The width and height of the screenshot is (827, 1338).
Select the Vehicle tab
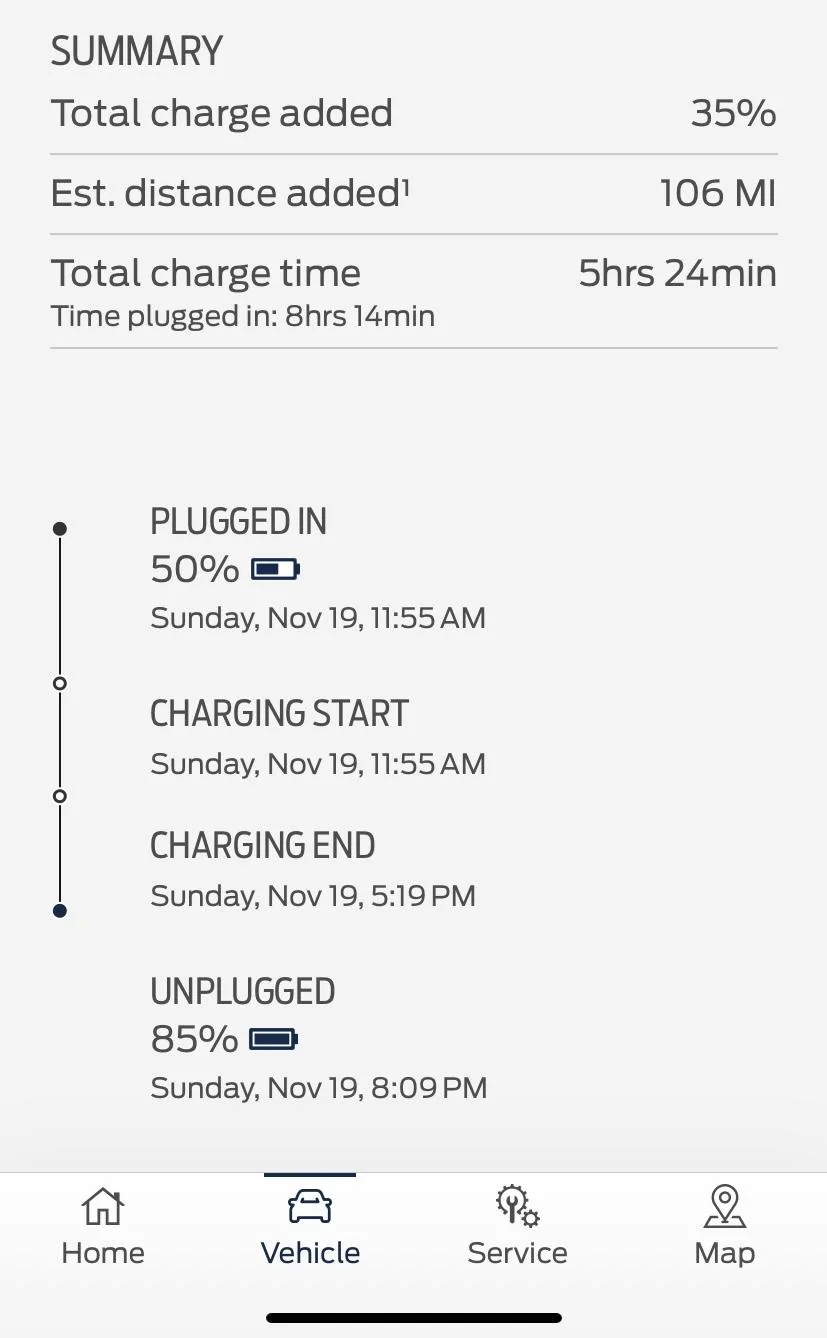pyautogui.click(x=310, y=1226)
